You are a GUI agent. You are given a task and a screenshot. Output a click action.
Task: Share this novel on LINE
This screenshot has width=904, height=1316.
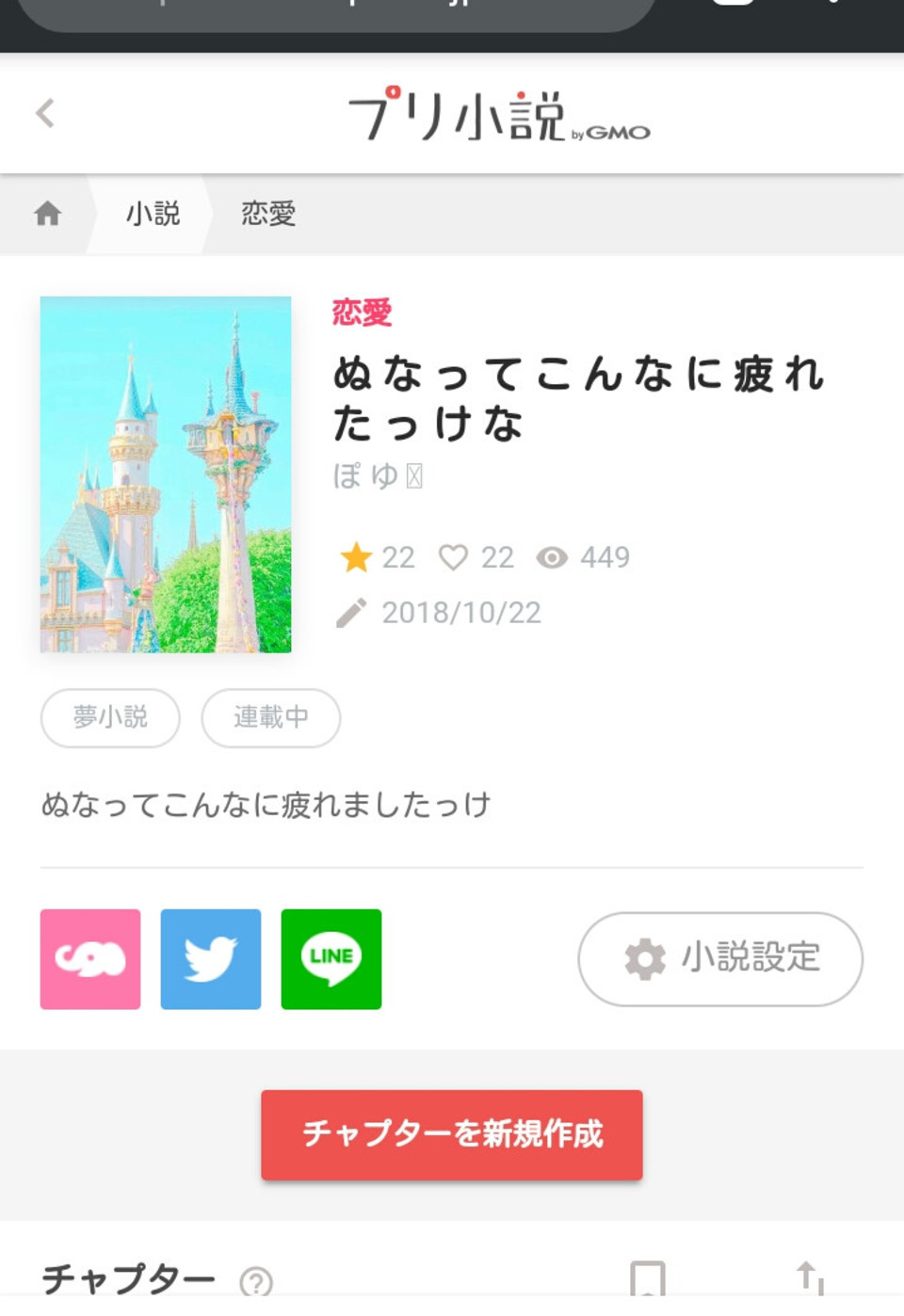(x=331, y=959)
